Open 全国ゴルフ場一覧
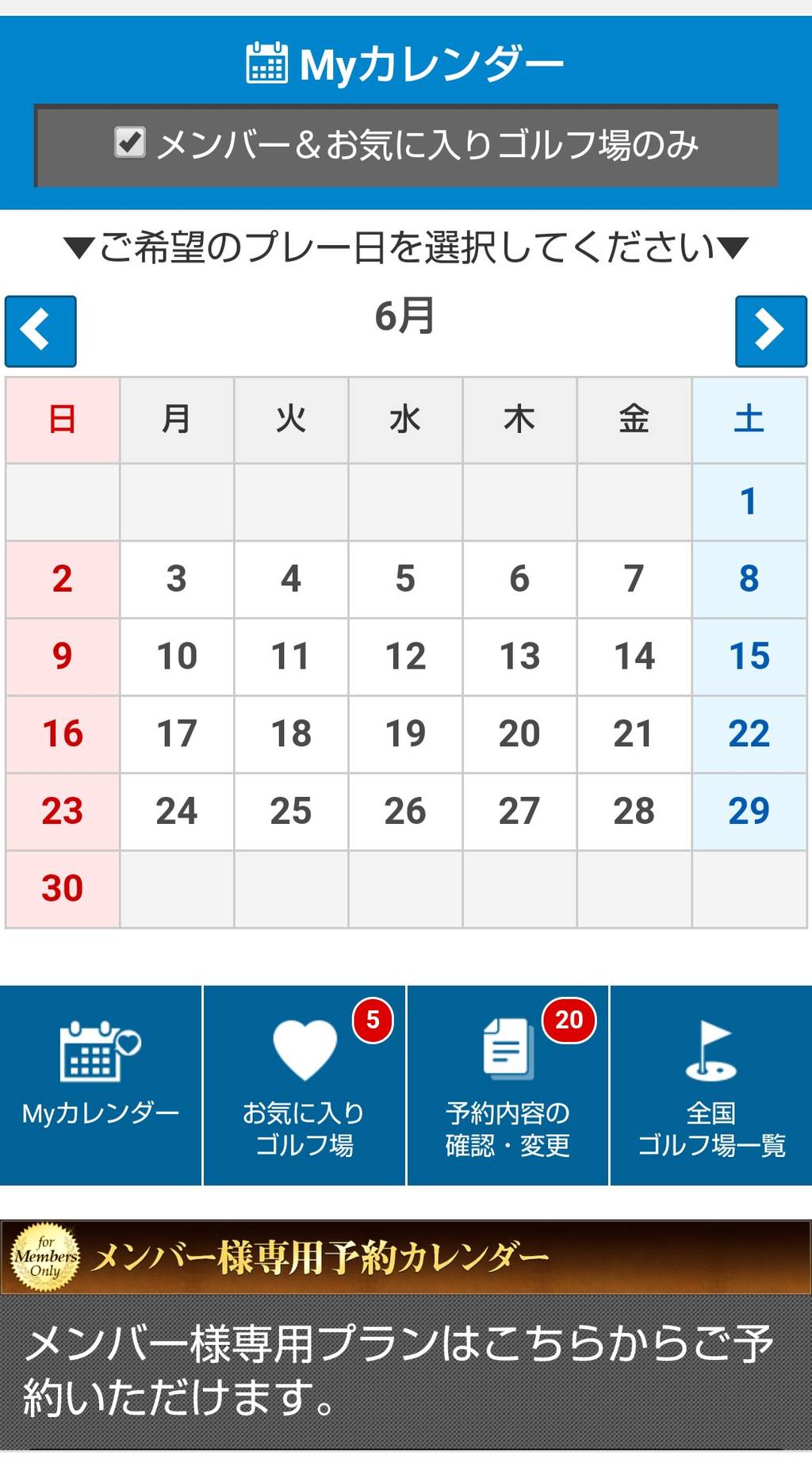The image size is (812, 1475). (x=711, y=1085)
